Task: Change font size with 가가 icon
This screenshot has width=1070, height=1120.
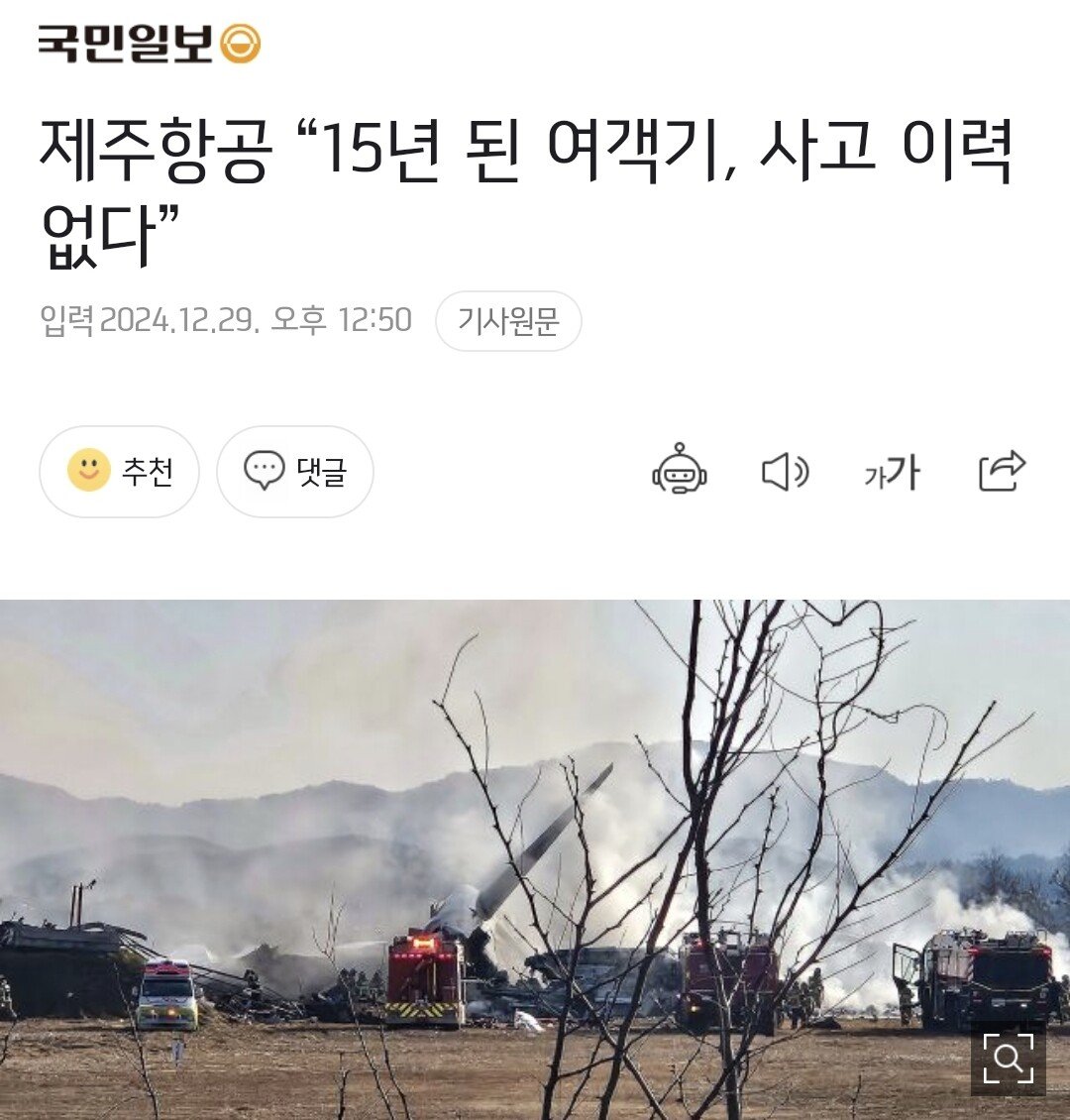Action: [892, 473]
